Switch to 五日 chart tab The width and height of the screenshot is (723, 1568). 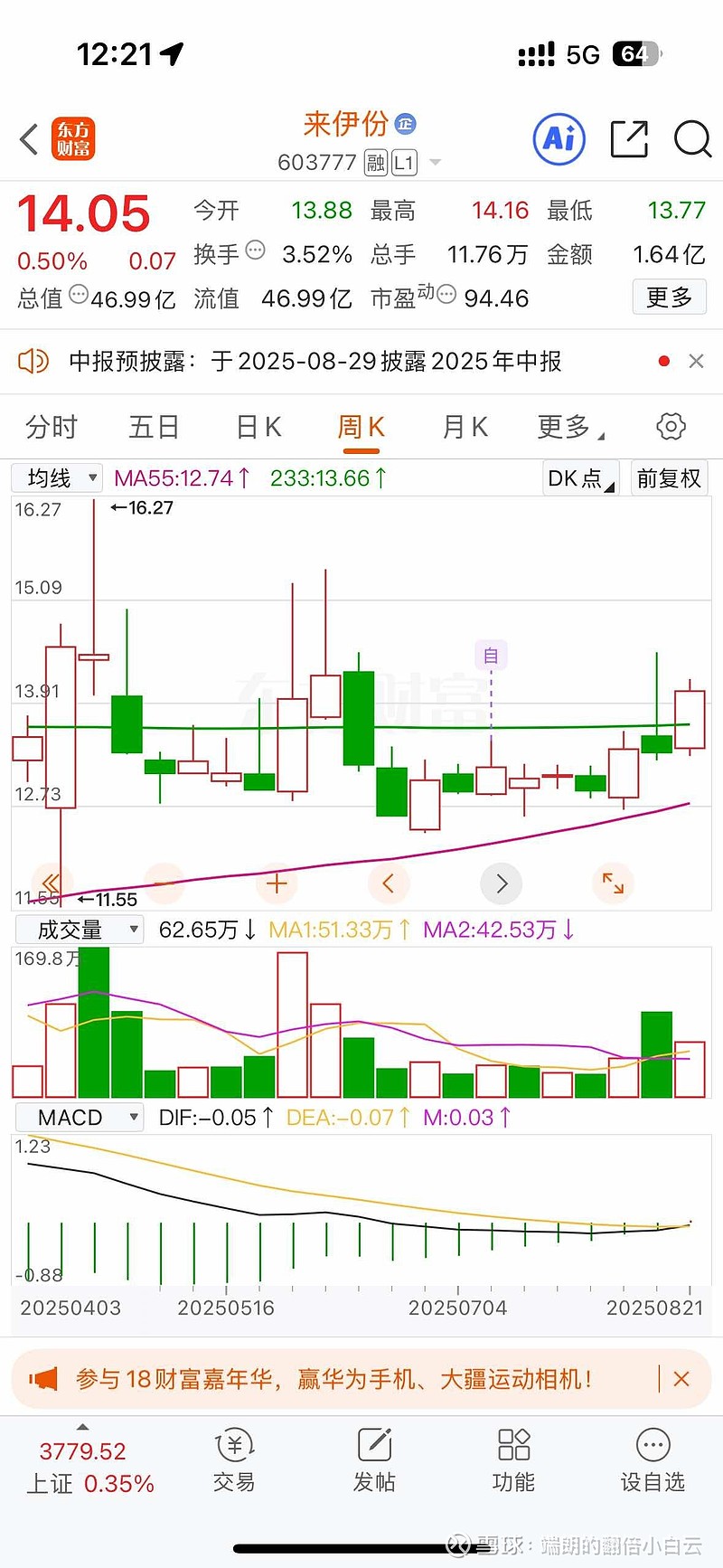tap(154, 426)
